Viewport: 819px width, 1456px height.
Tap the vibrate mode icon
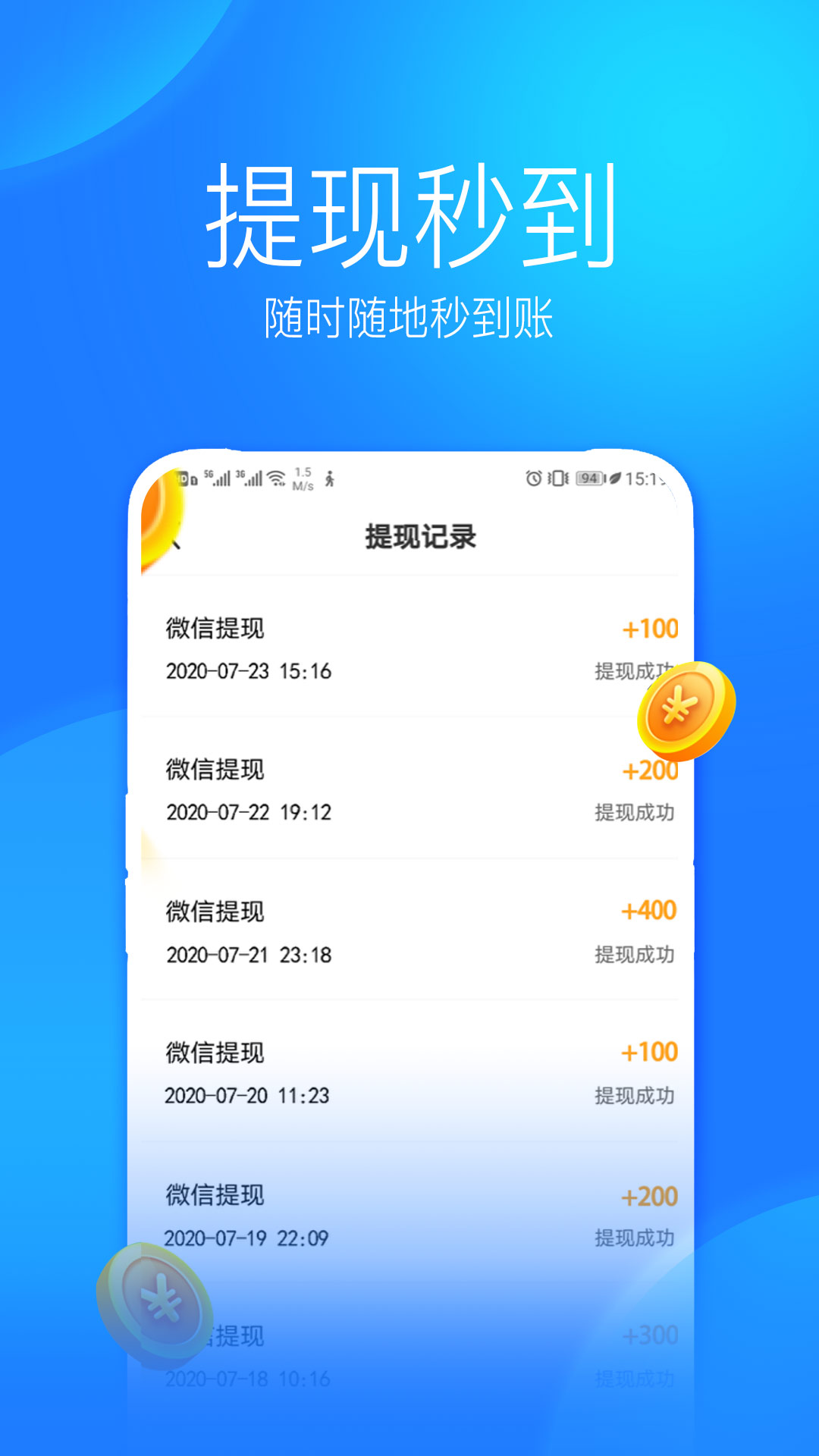(x=558, y=479)
